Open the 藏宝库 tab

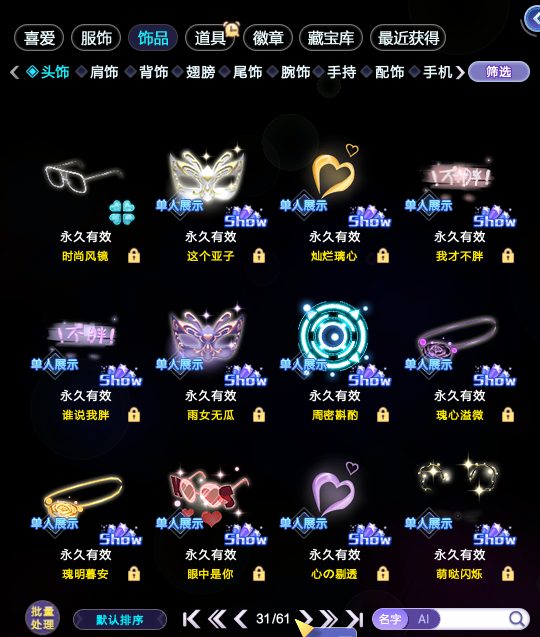pyautogui.click(x=331, y=38)
